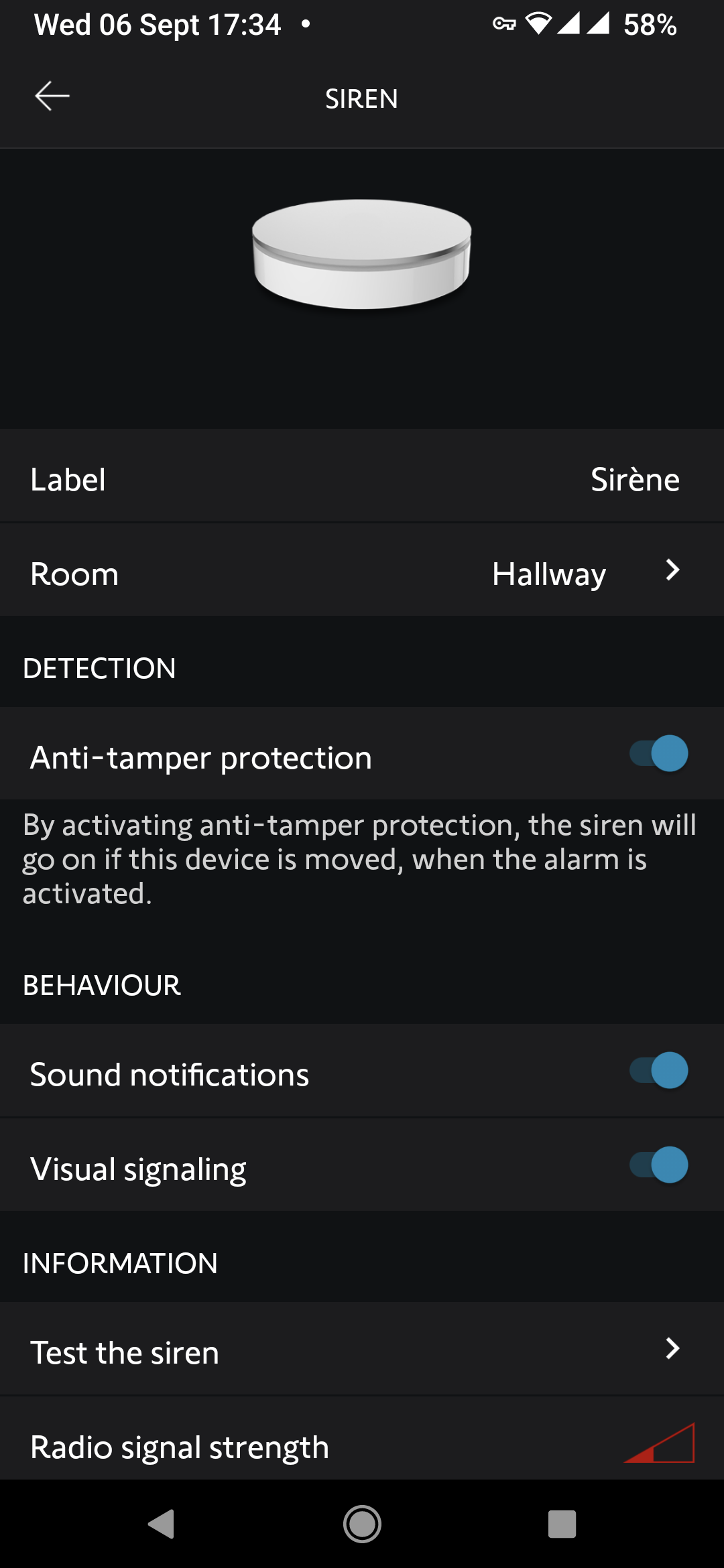The width and height of the screenshot is (724, 1568).
Task: Tap the system home button
Action: pos(362,1524)
